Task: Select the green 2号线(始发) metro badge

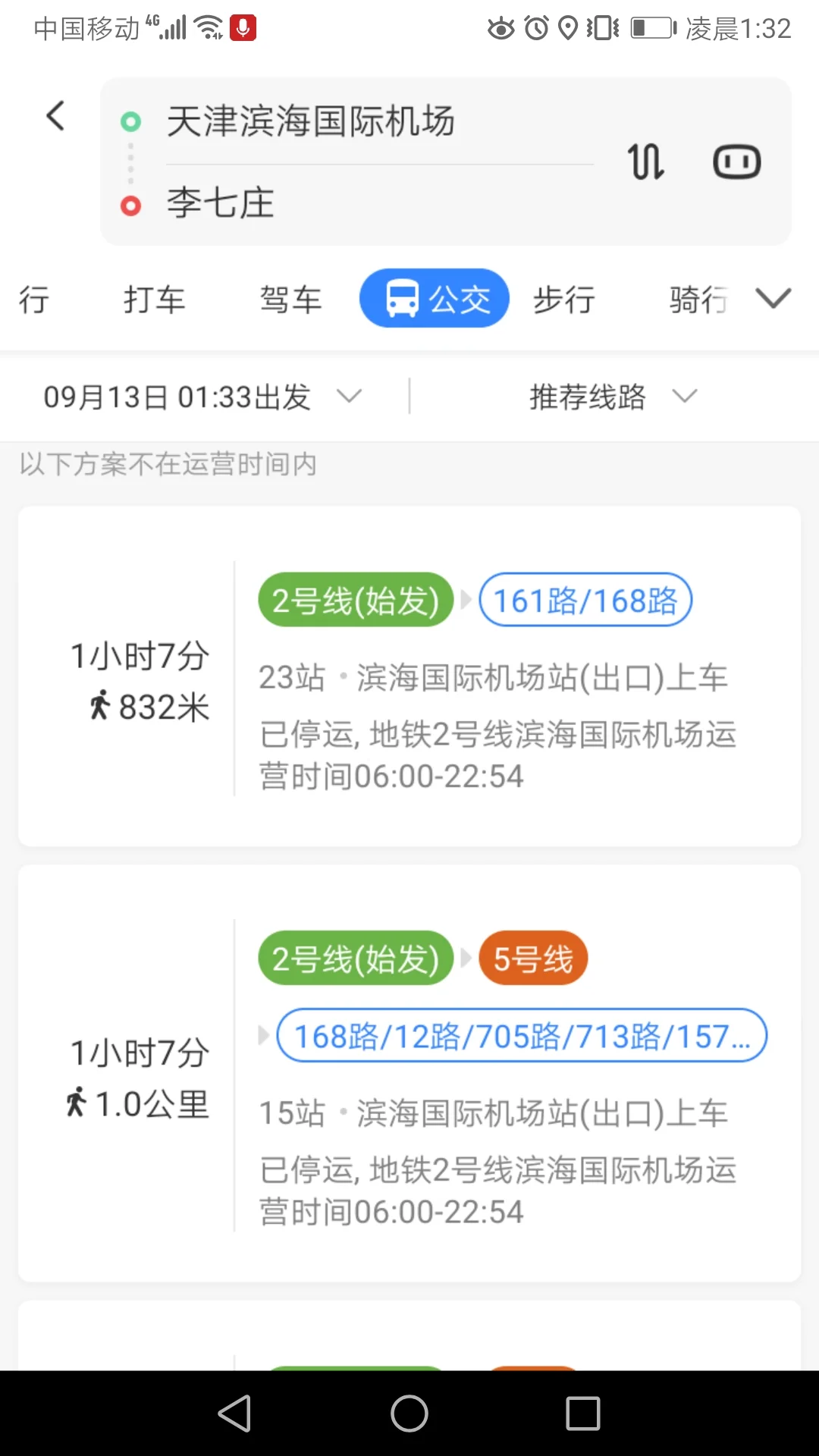Action: pyautogui.click(x=353, y=599)
